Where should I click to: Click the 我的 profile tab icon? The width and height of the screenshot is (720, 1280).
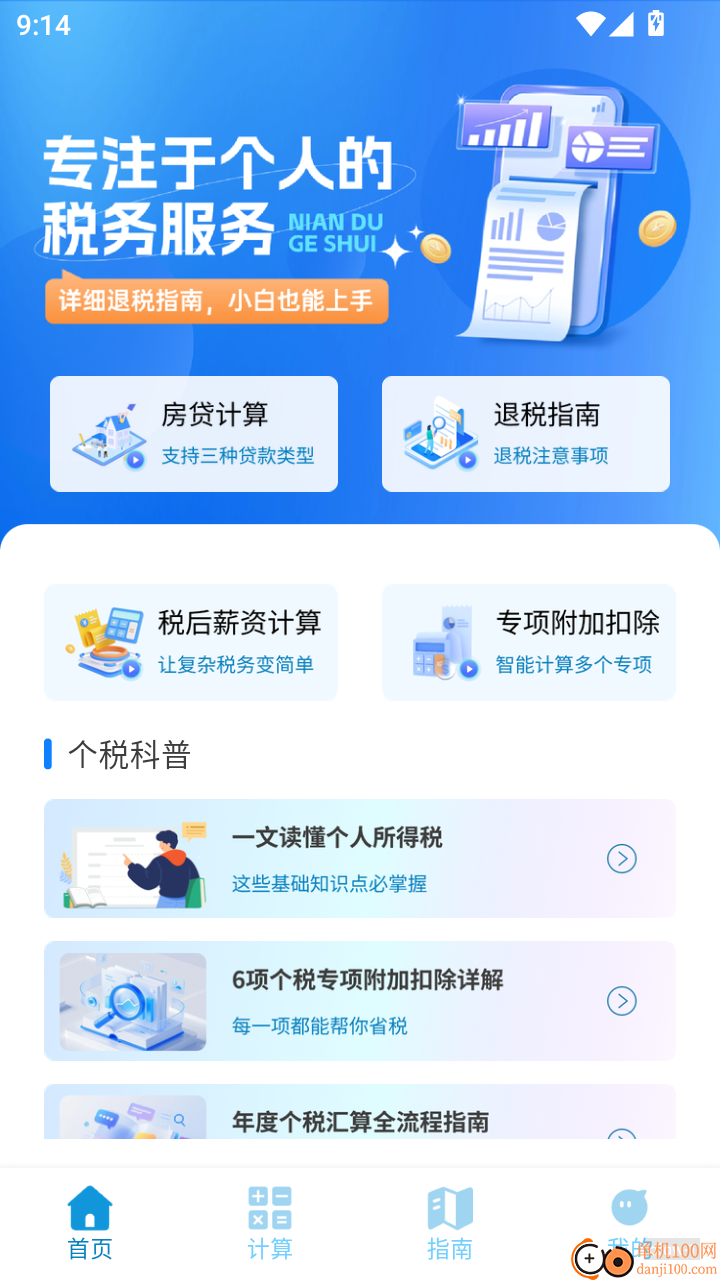[x=629, y=1207]
